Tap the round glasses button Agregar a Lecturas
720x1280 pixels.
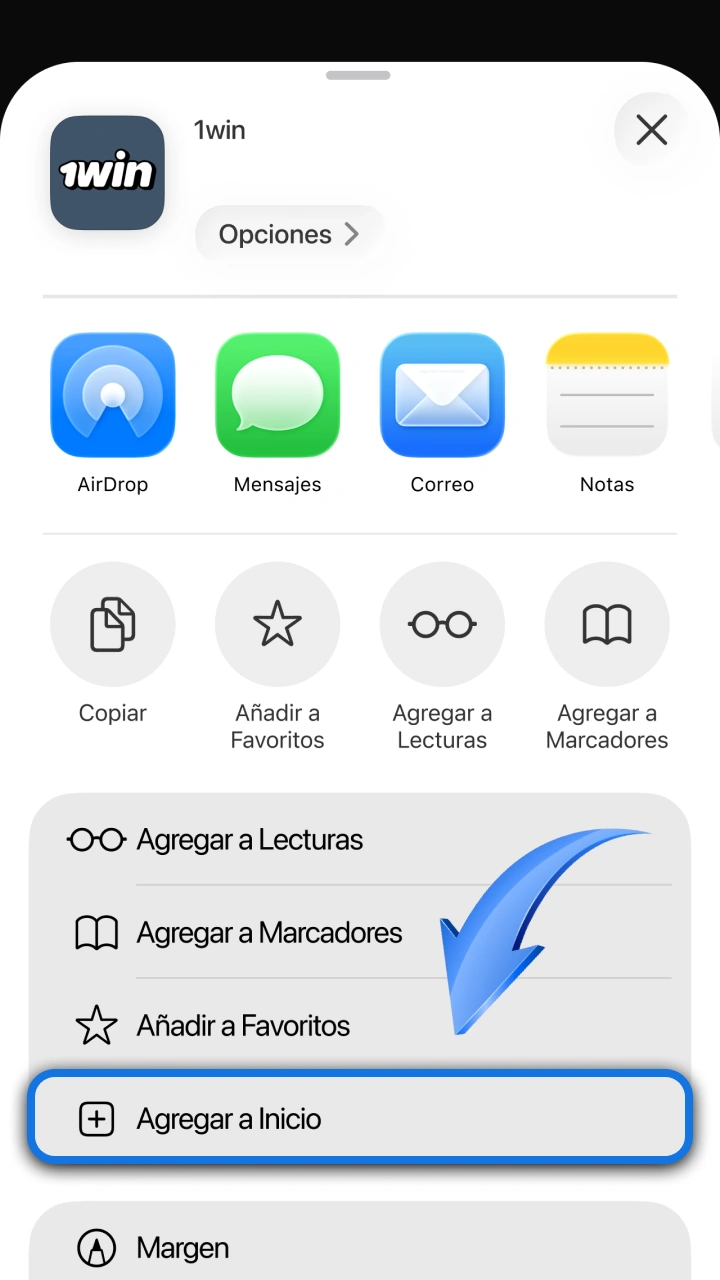pyautogui.click(x=442, y=625)
